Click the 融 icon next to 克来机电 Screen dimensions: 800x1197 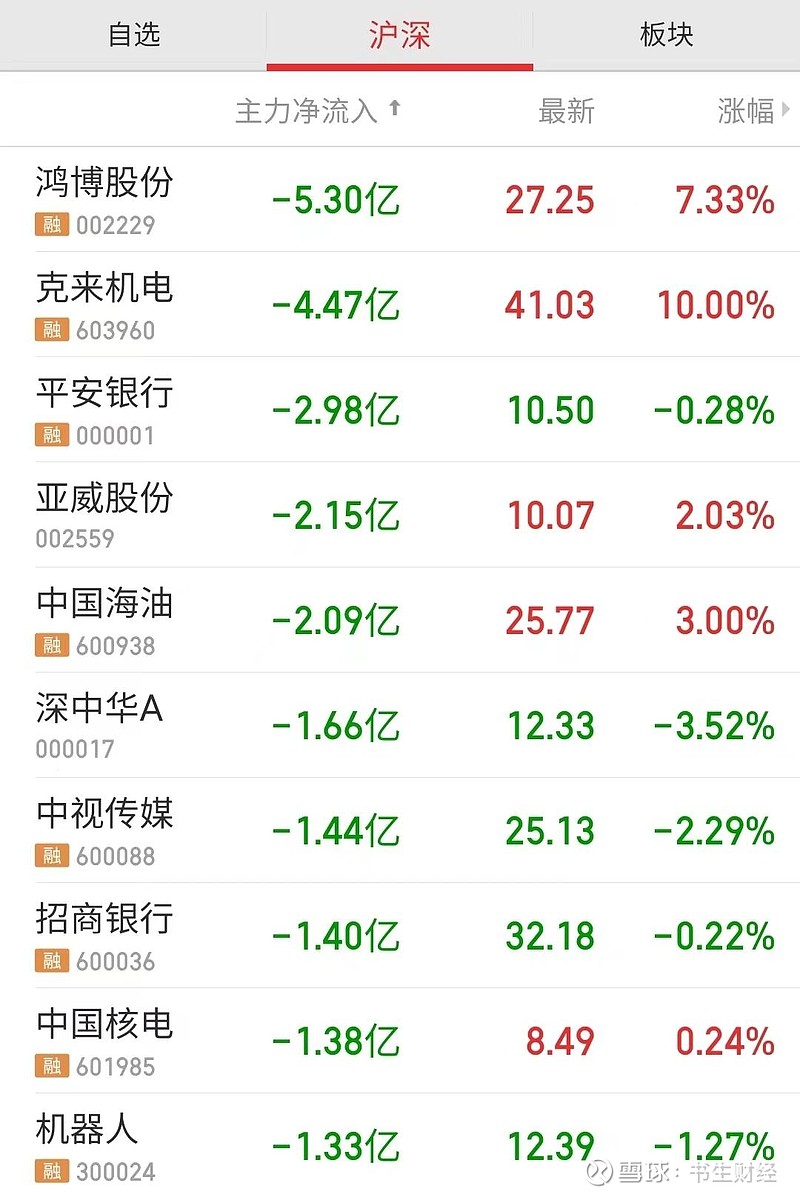pyautogui.click(x=51, y=331)
